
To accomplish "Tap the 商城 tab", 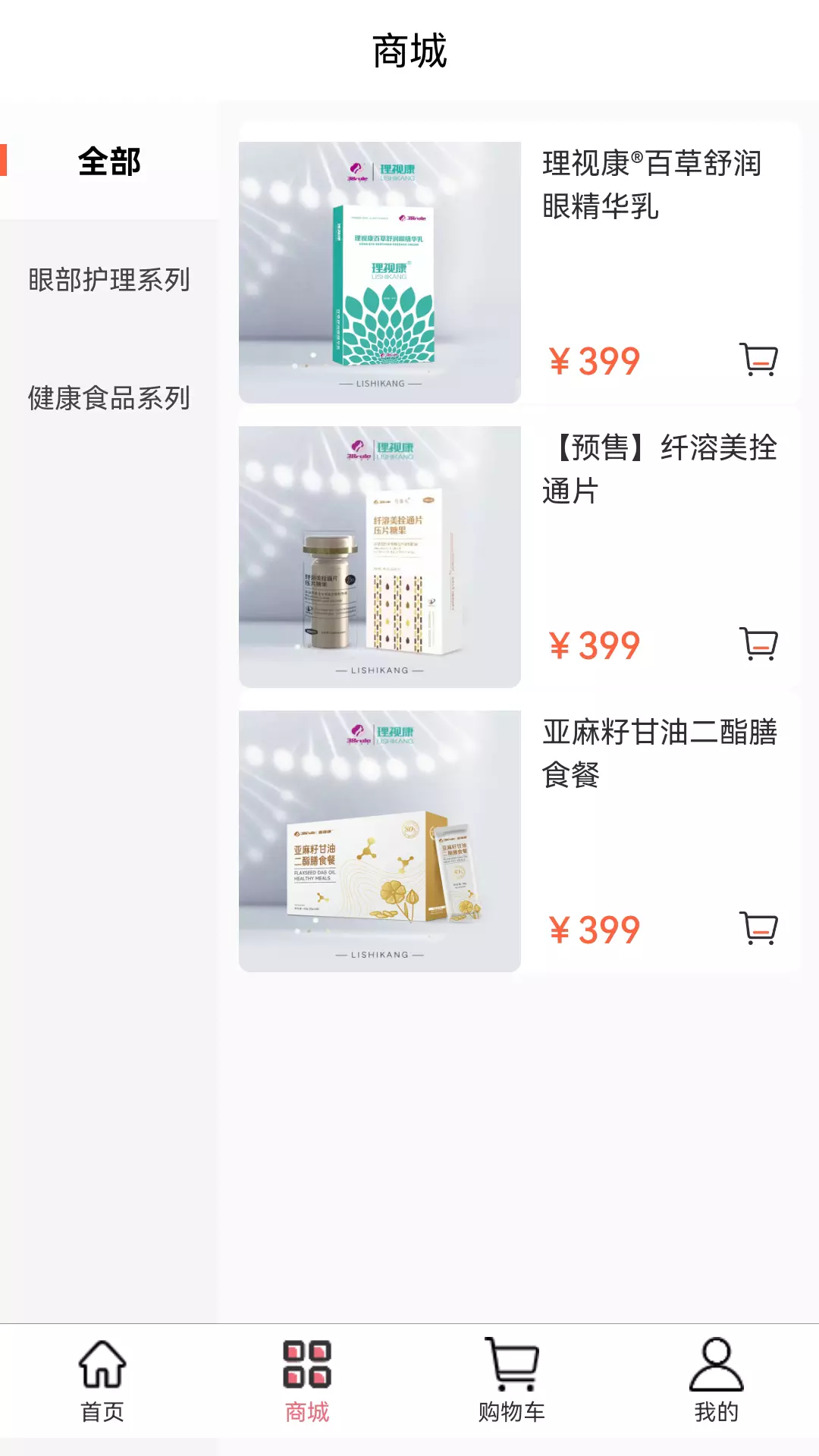I will (x=307, y=1381).
